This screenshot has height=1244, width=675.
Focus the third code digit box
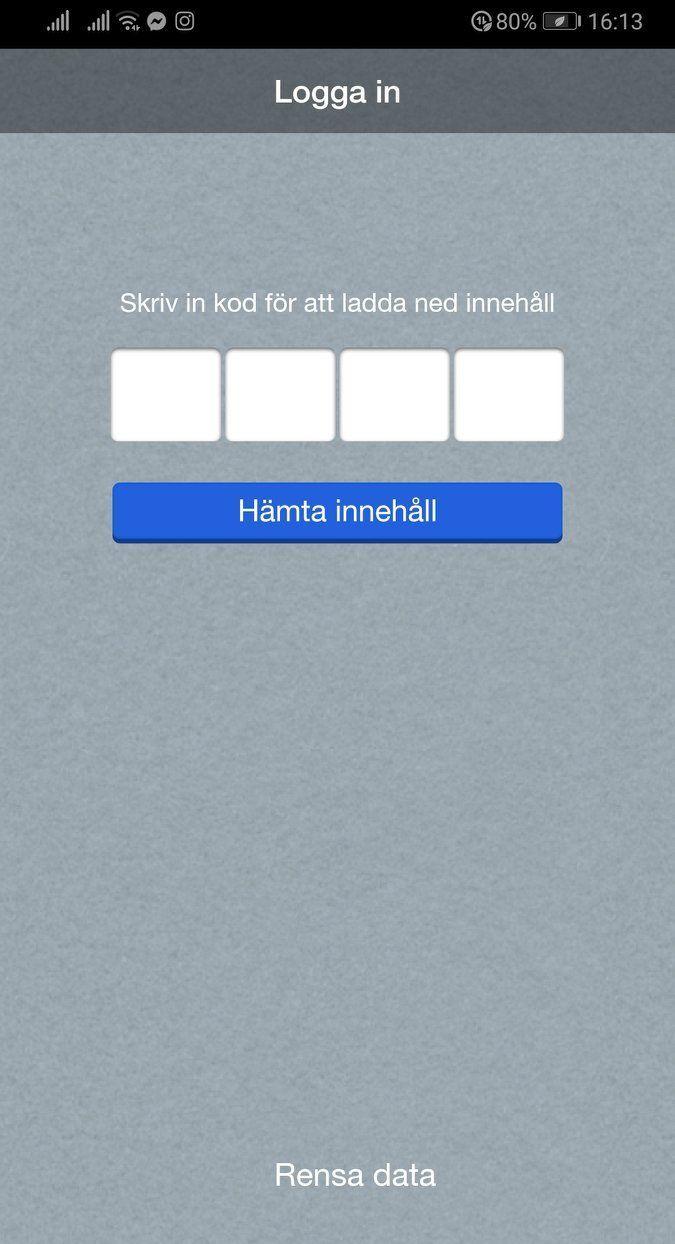click(x=395, y=395)
